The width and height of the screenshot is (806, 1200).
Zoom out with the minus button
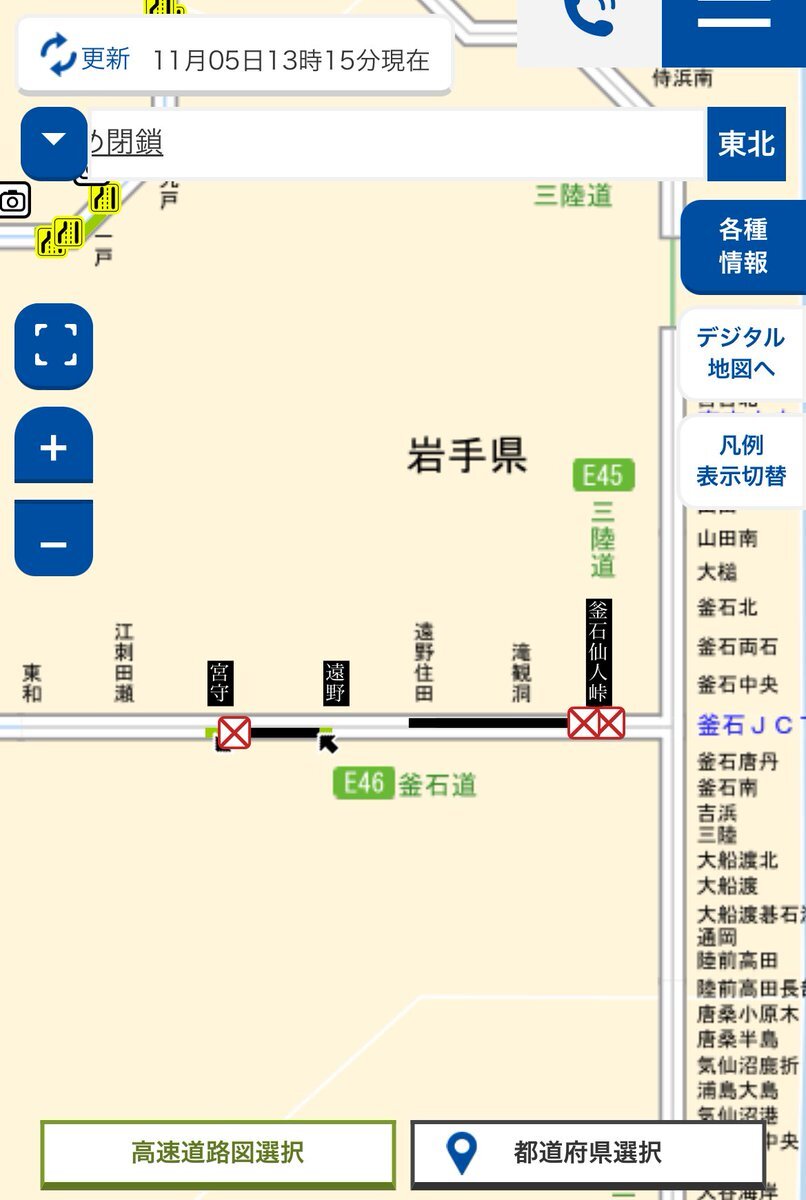pos(54,541)
